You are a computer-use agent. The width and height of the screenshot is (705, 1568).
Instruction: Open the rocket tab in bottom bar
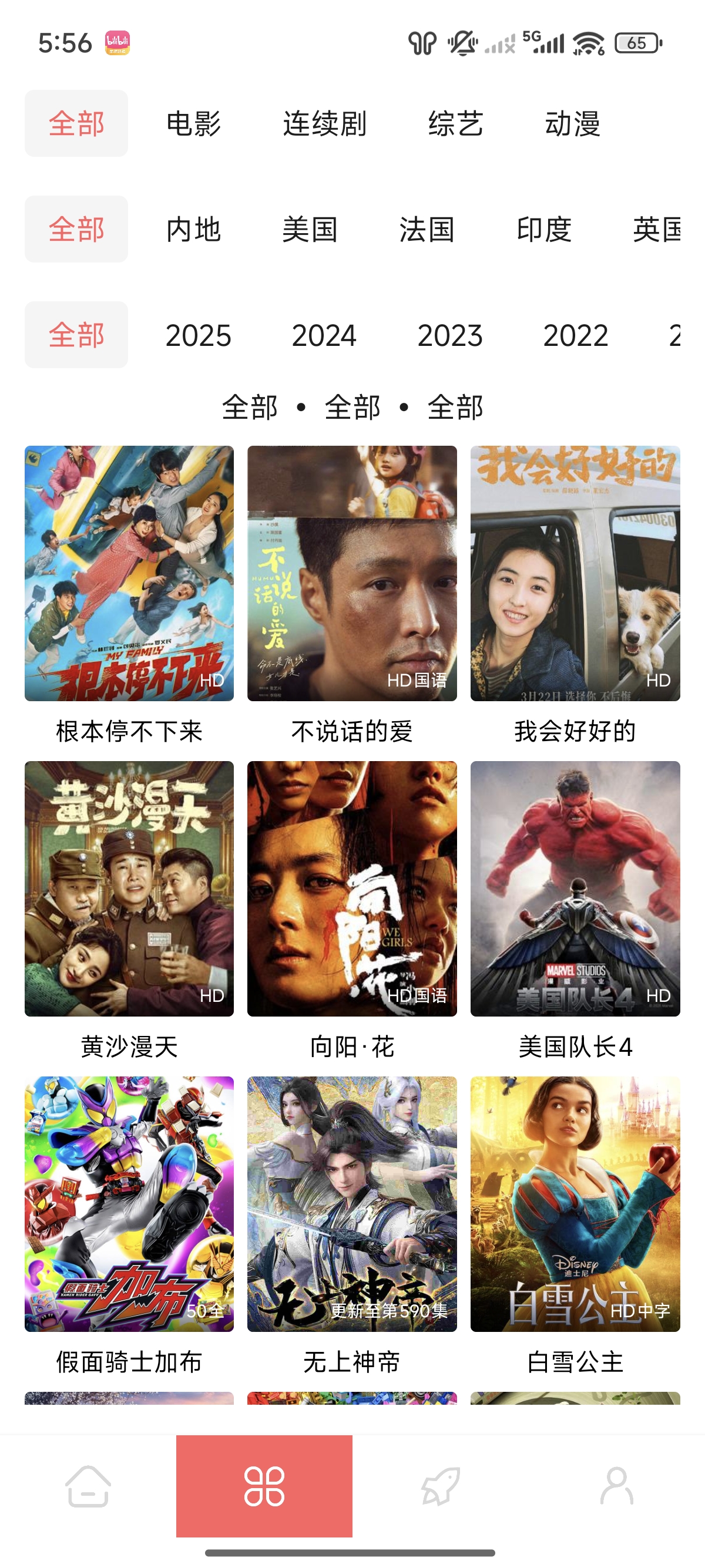pos(440,1486)
